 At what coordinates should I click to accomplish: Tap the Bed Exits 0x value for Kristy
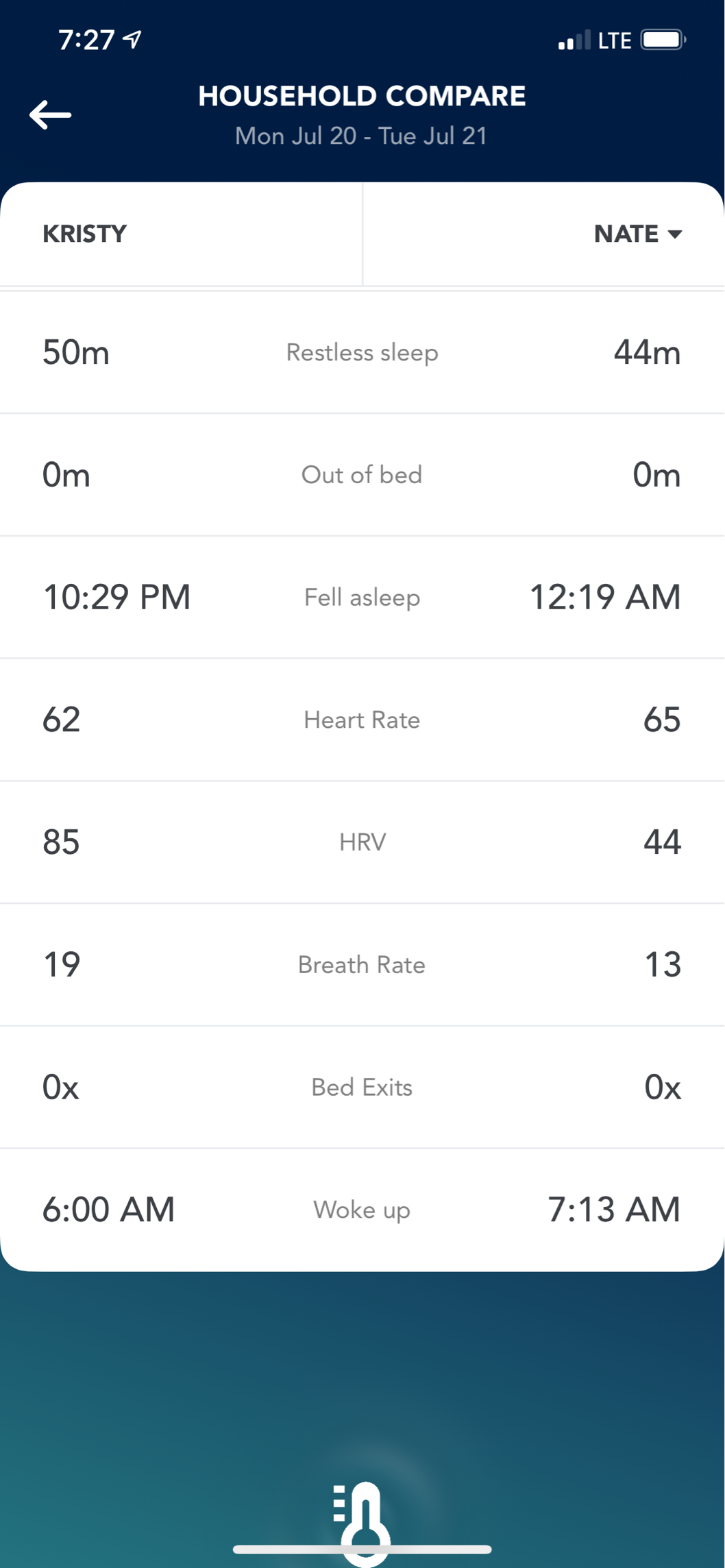pyautogui.click(x=60, y=1086)
